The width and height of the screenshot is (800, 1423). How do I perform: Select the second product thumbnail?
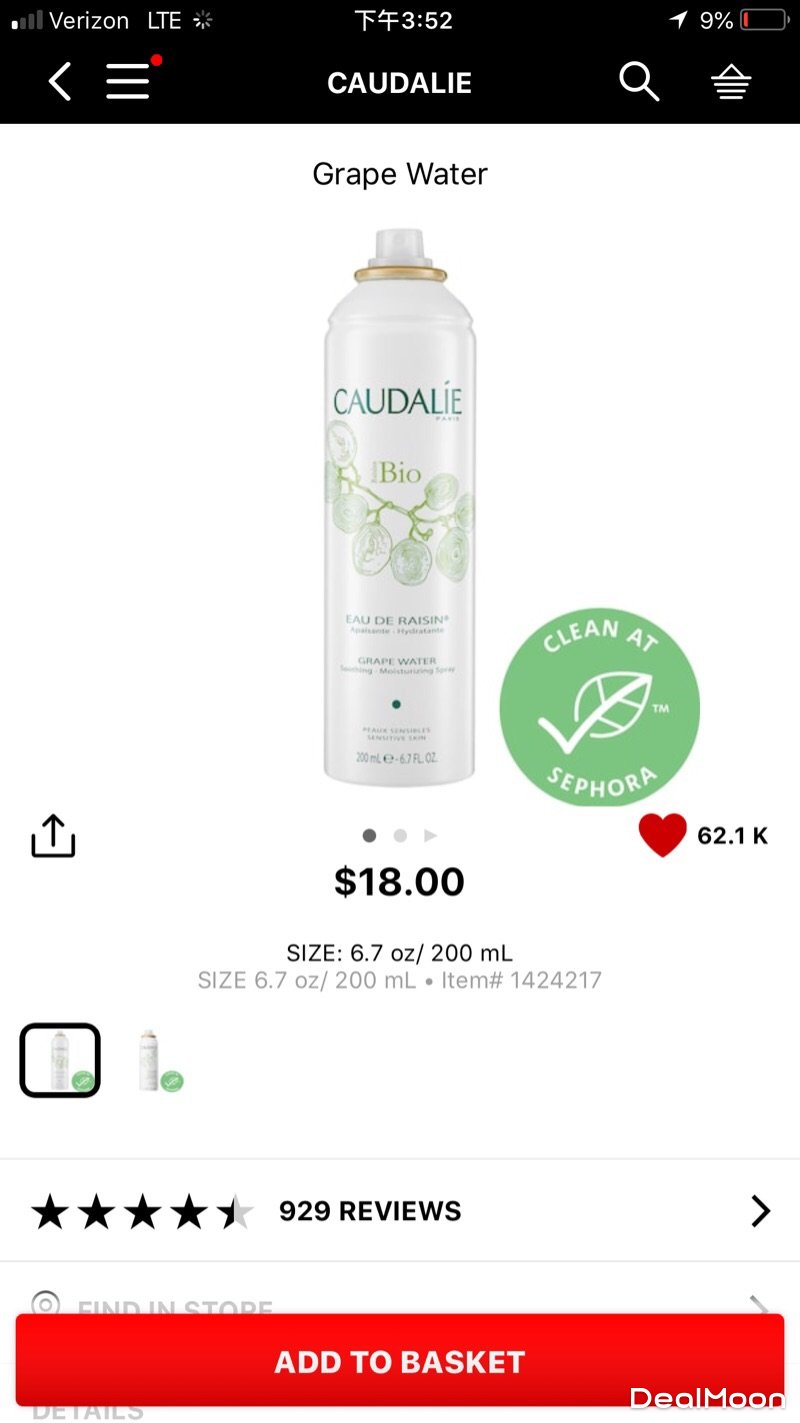158,1060
